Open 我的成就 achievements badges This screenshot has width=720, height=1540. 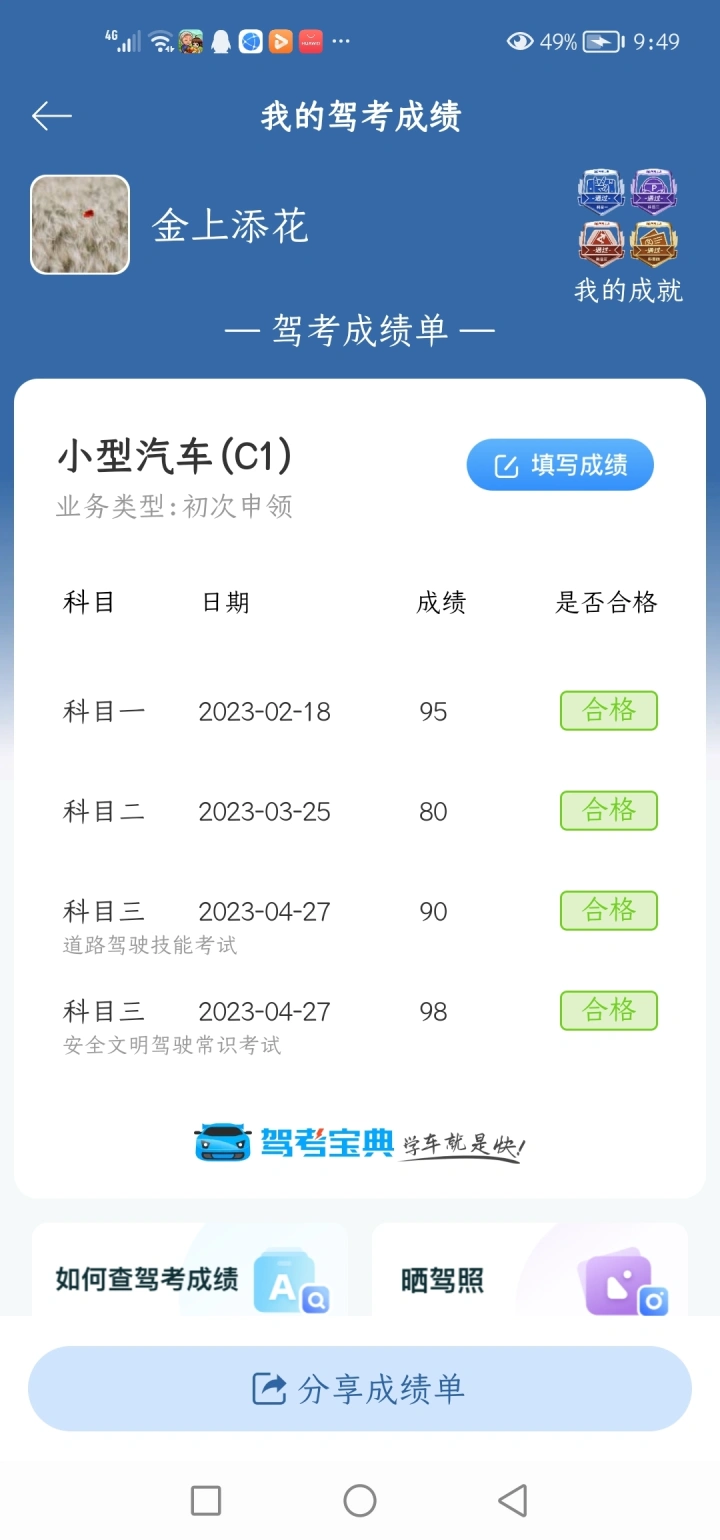click(x=628, y=236)
